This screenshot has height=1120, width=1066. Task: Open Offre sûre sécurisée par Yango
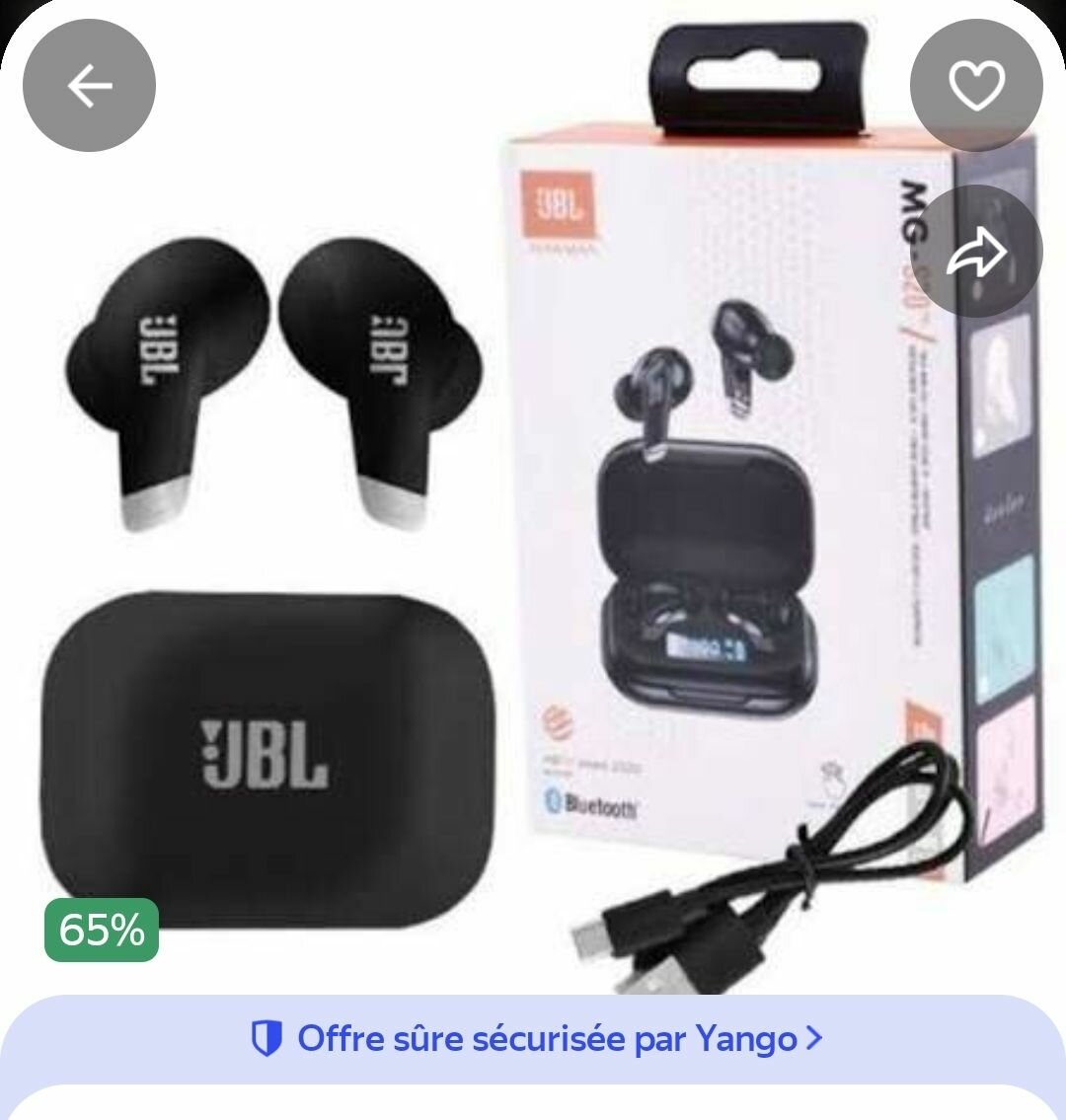point(537,1038)
